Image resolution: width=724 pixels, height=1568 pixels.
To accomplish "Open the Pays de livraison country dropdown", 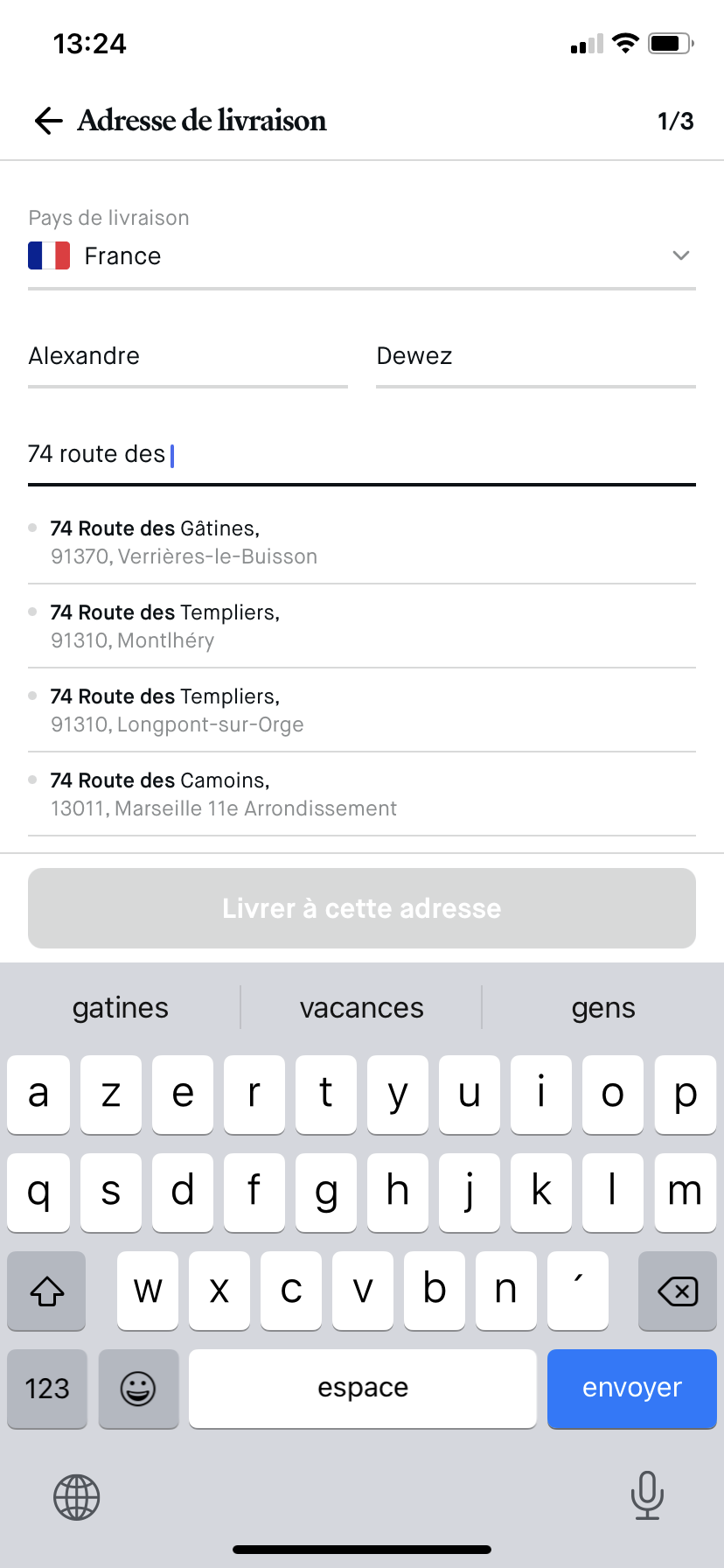I will pyautogui.click(x=362, y=256).
